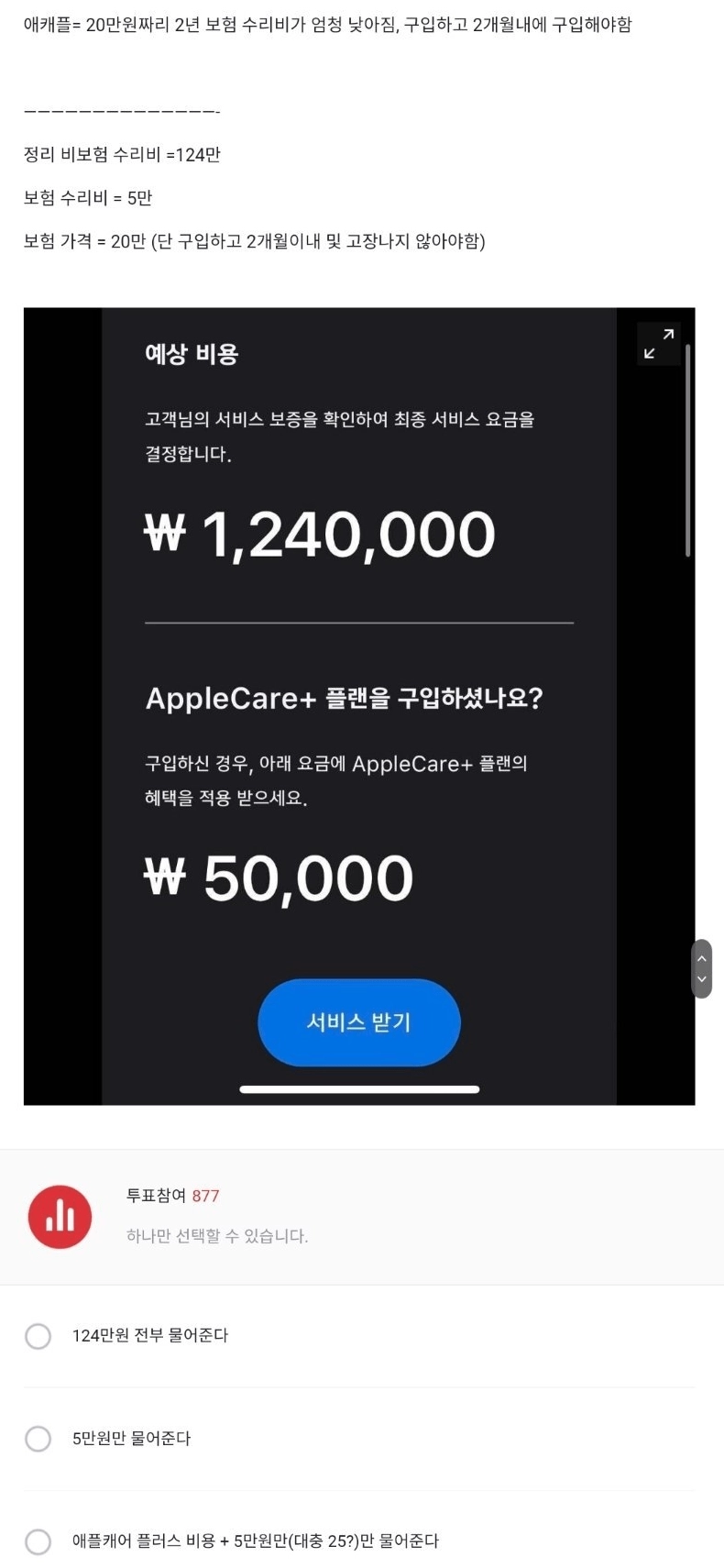Select the poll option 124만원 전부 물어준다
Image resolution: width=724 pixels, height=1568 pixels.
(x=38, y=1336)
